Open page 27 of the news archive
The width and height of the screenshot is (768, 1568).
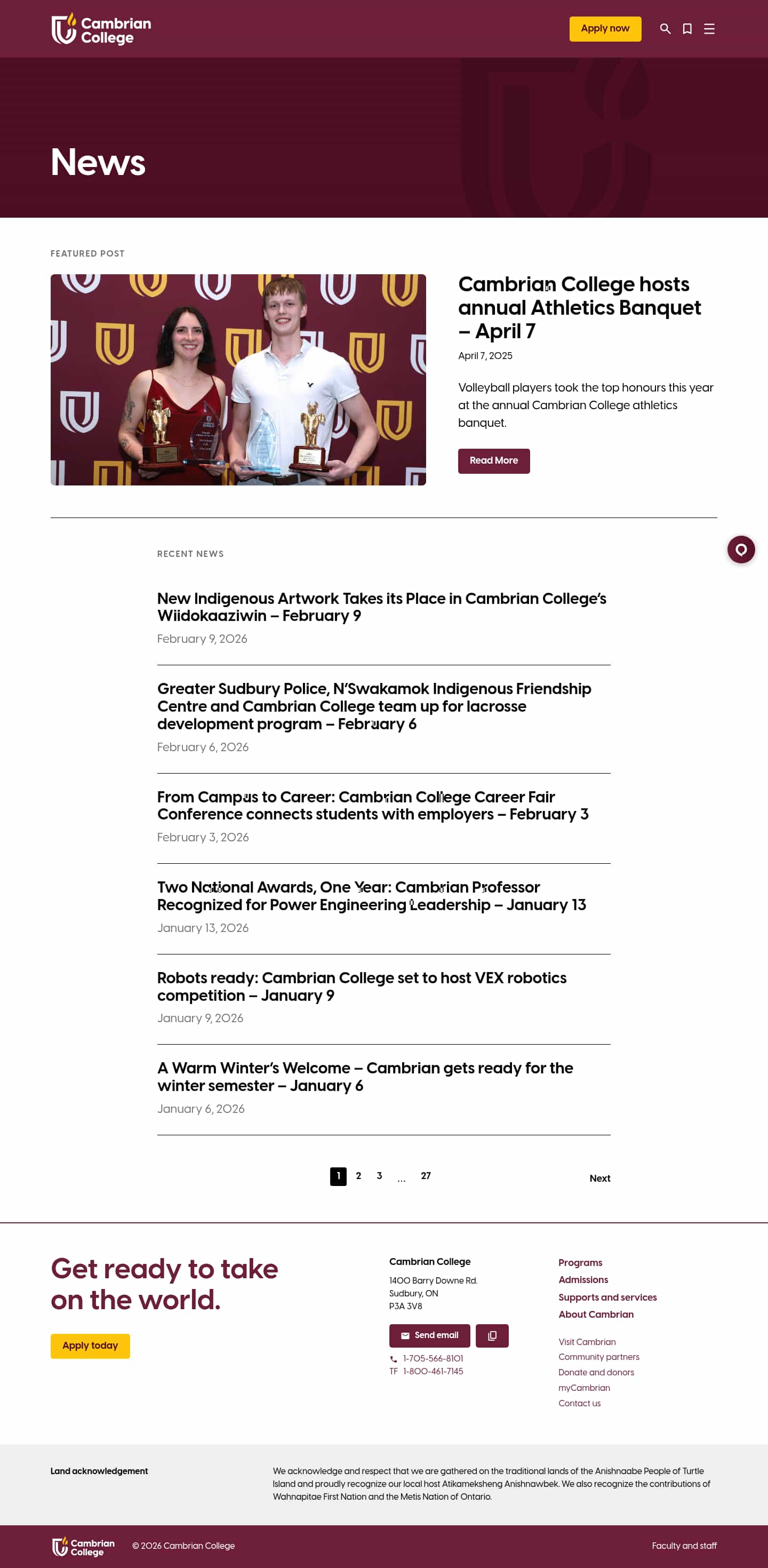[x=426, y=1176]
